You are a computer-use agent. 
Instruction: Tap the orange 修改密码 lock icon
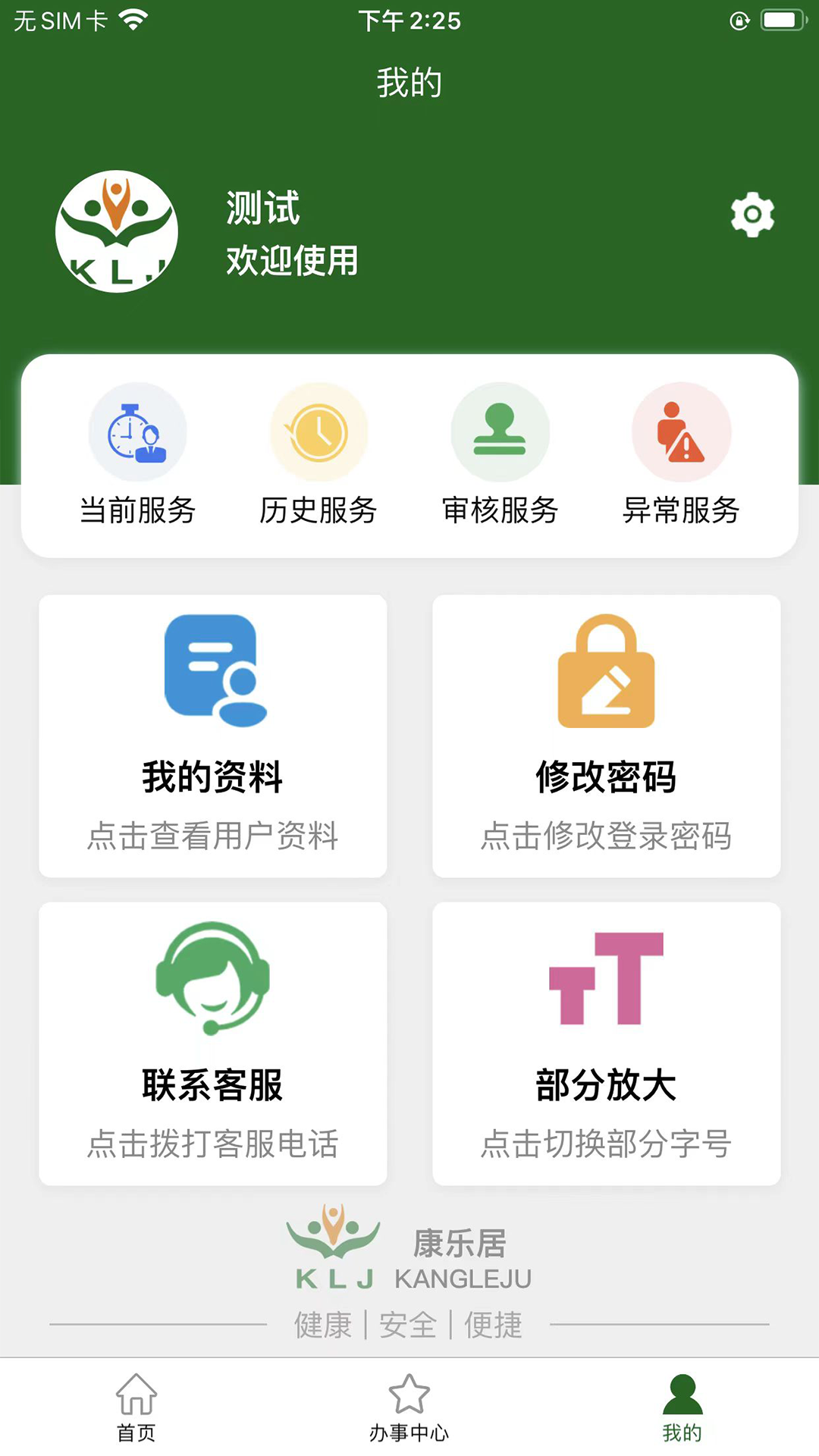click(606, 671)
